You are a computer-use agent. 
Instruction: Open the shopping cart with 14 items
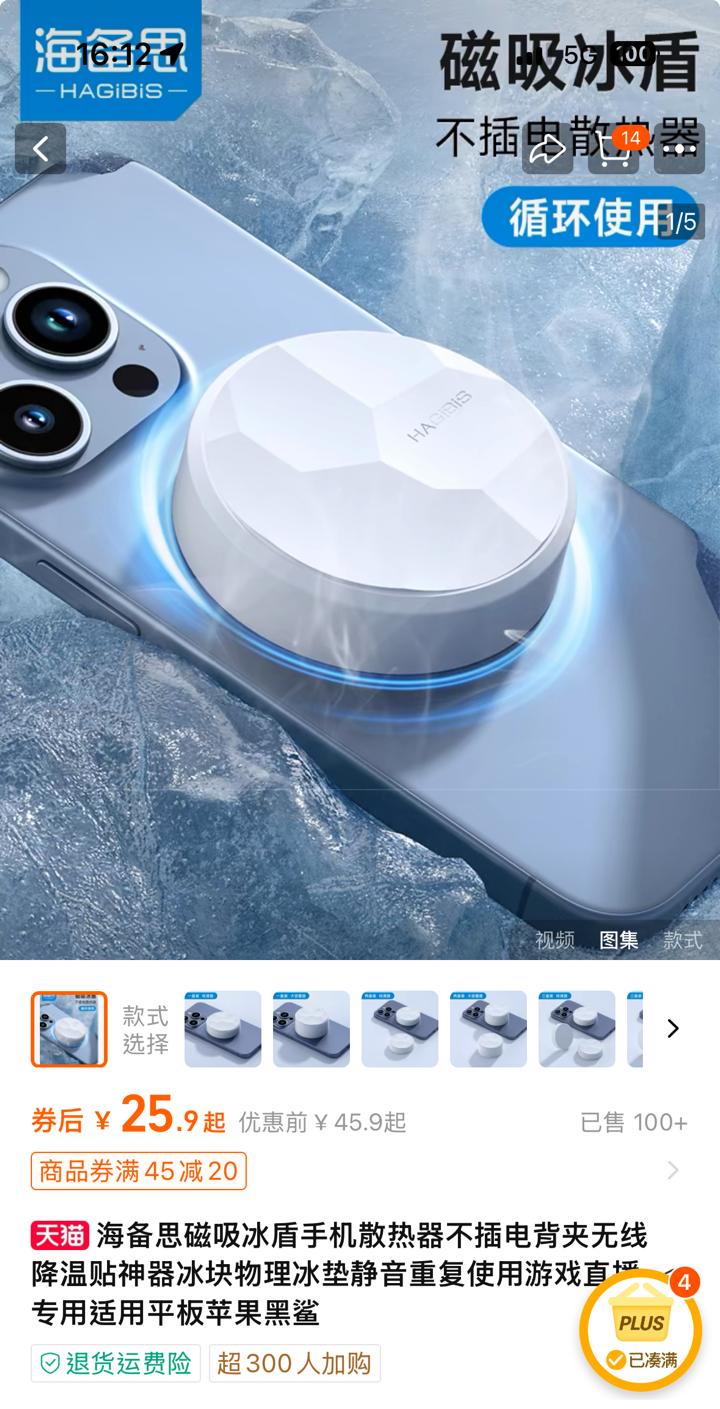[x=613, y=150]
